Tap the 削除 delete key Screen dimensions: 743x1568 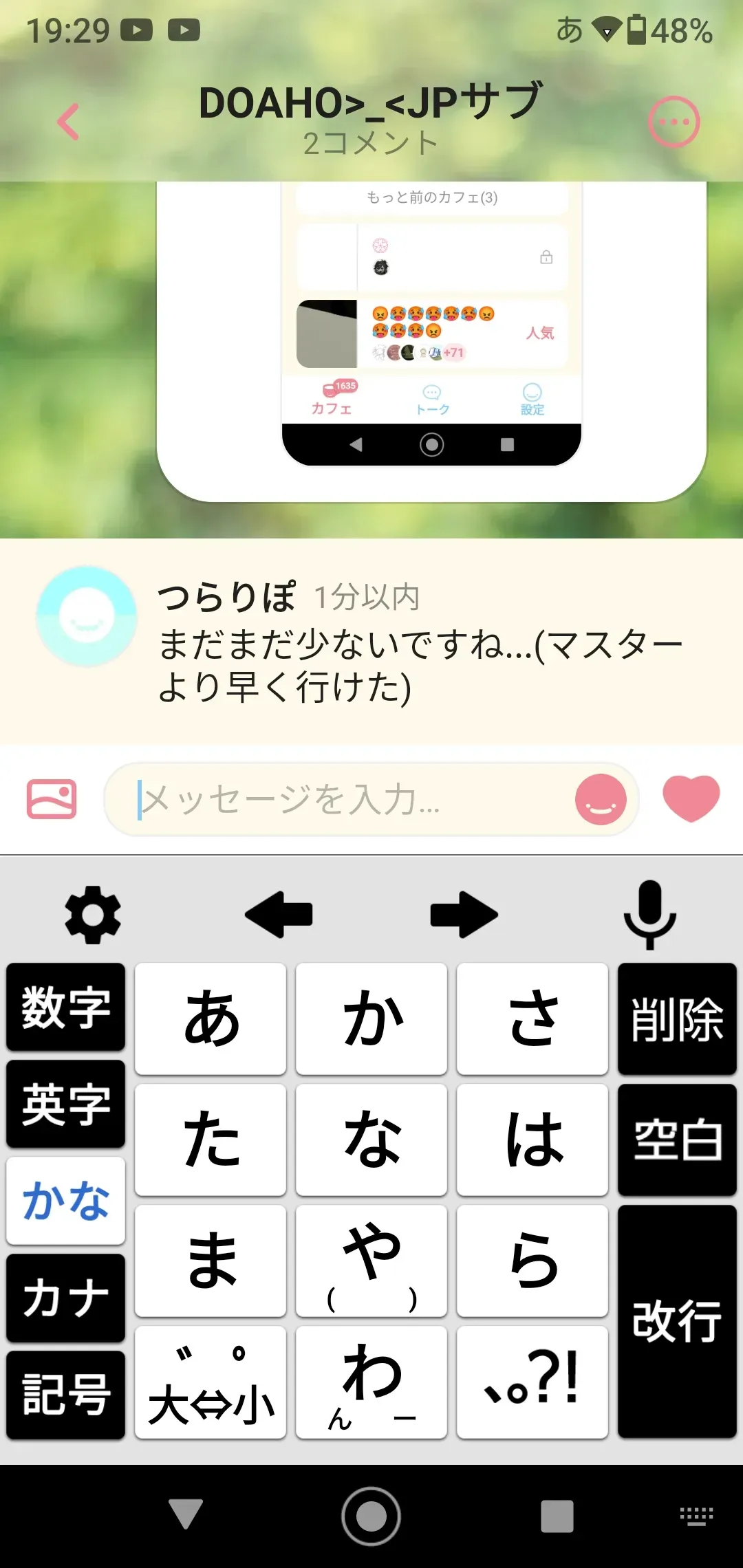point(677,1019)
